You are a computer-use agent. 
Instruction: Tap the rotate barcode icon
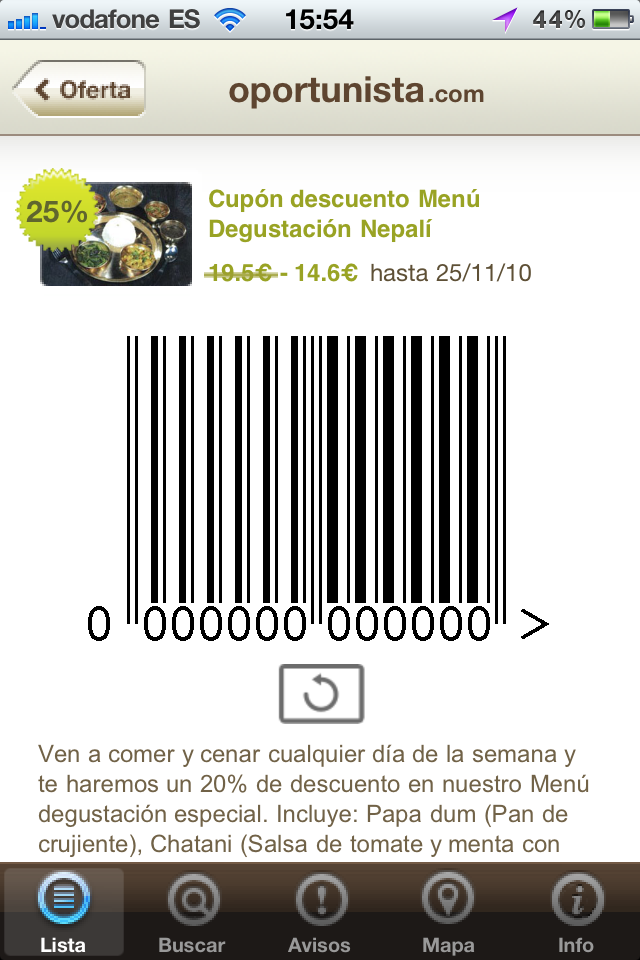tap(321, 693)
